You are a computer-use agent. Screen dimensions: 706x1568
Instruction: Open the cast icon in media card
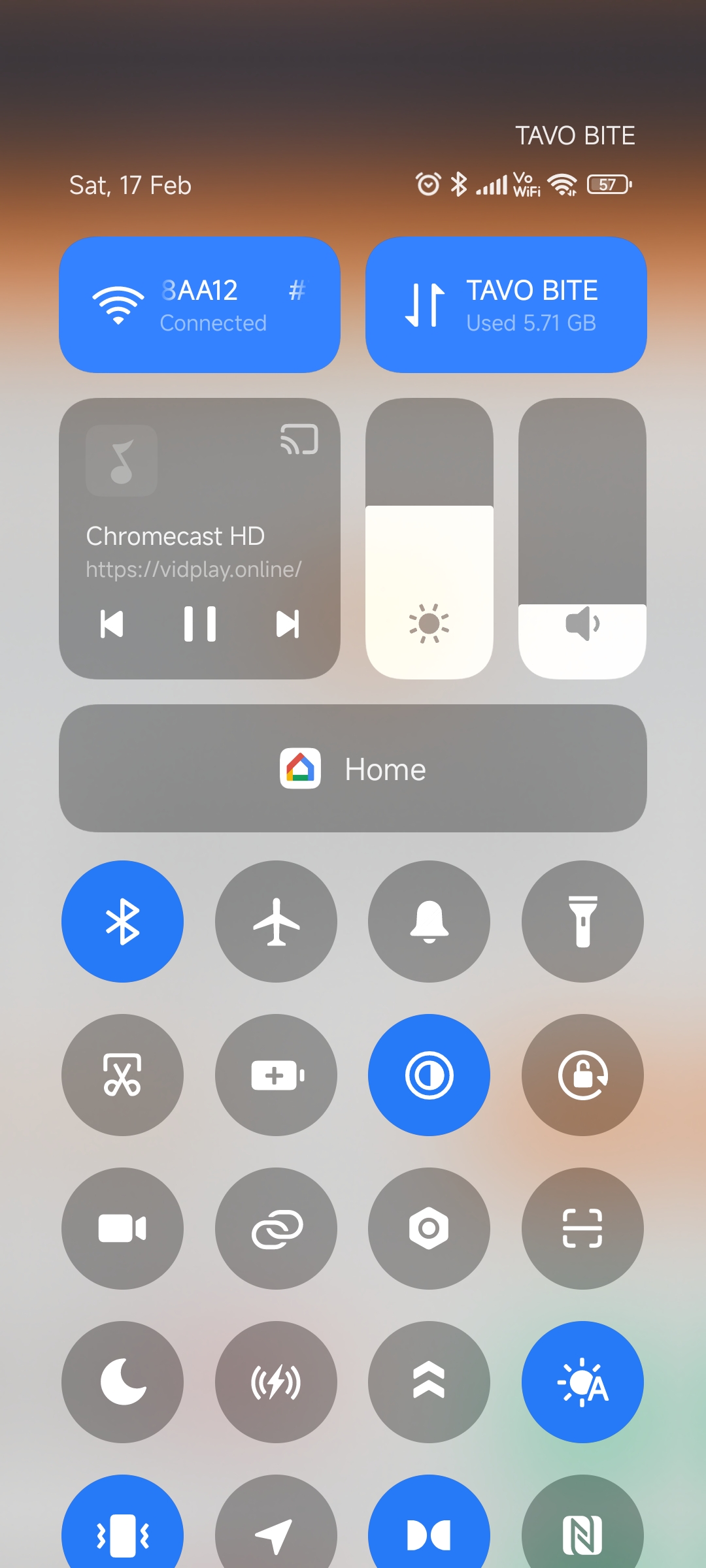click(x=299, y=439)
